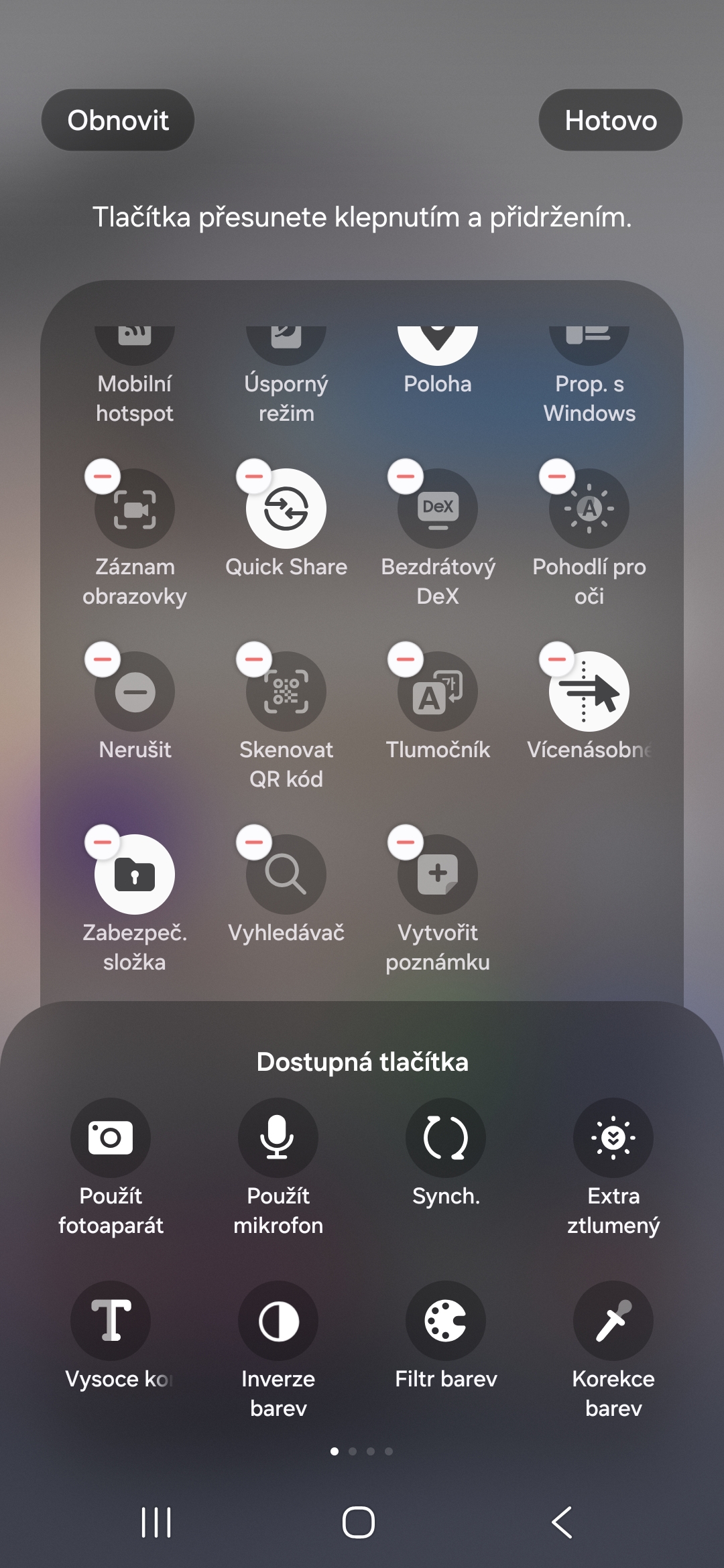Confirm changes with Hotovo

coord(610,121)
